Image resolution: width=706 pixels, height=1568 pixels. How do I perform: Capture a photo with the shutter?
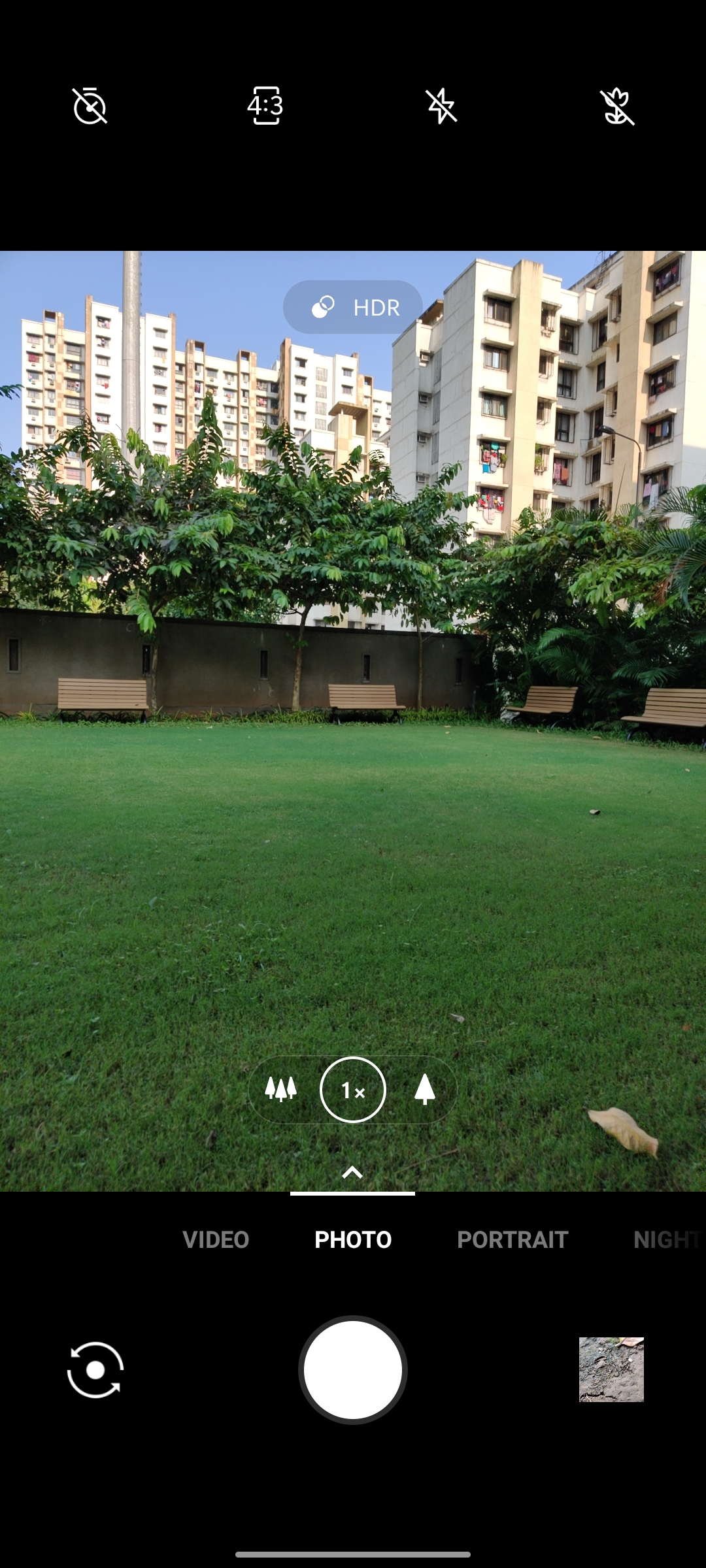tap(353, 1370)
